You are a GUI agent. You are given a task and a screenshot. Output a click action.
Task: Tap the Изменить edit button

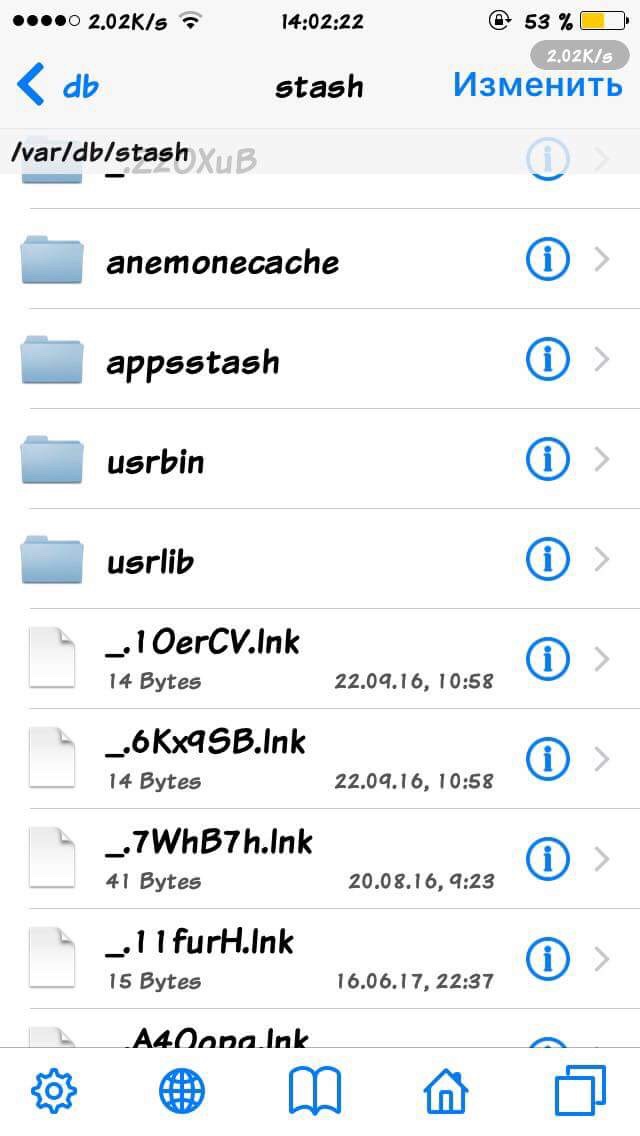tap(537, 85)
